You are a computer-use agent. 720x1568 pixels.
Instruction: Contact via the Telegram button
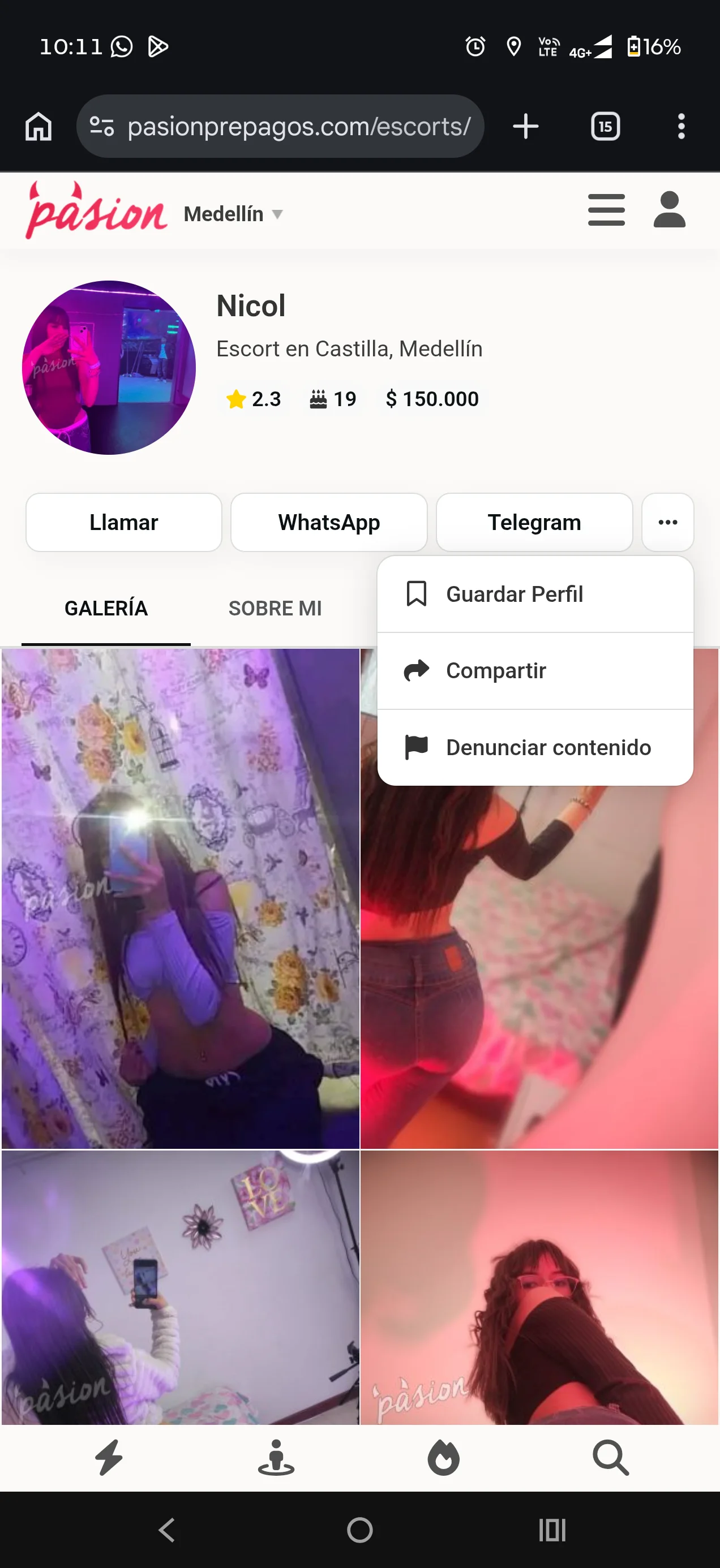coord(534,522)
